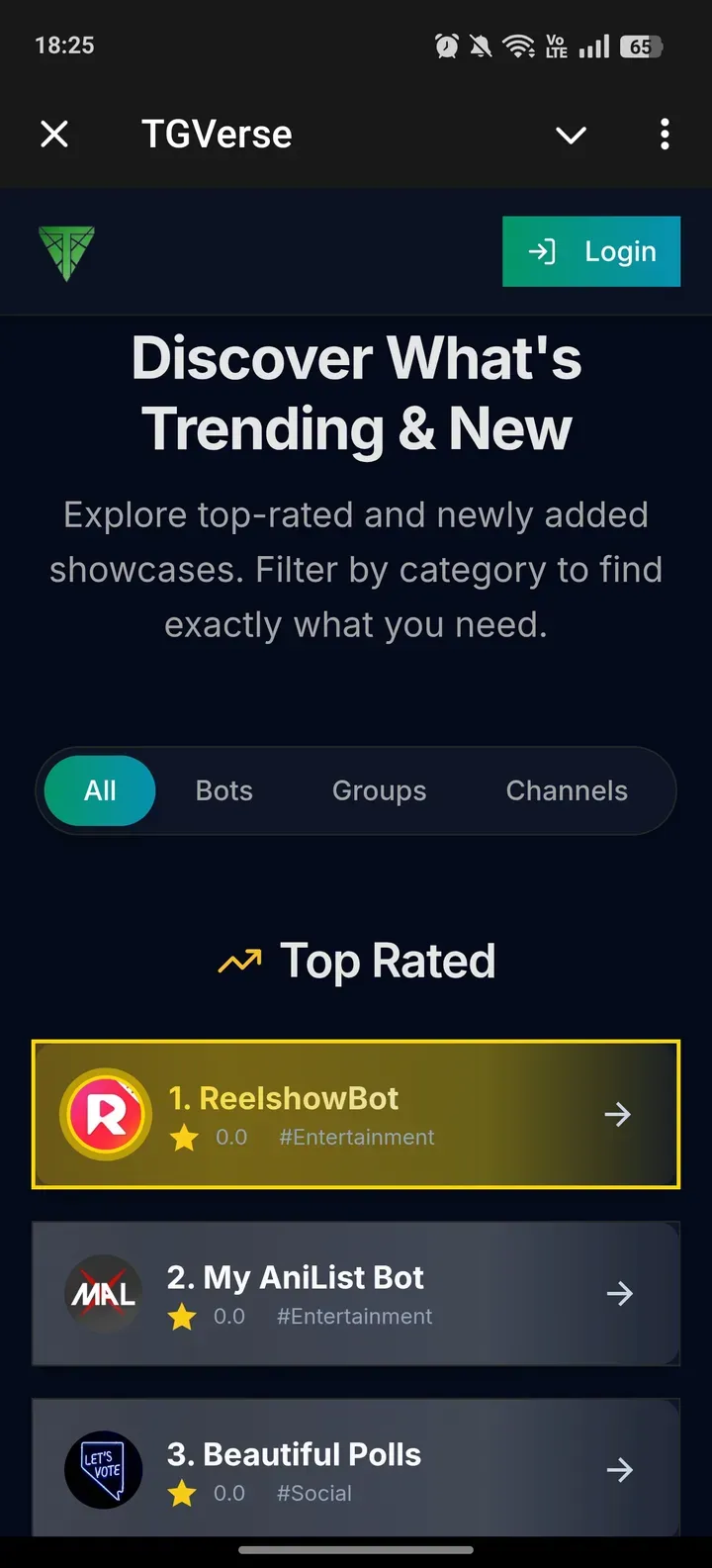The image size is (712, 1568).
Task: Expand the chevron next to TGVerse title
Action: pyautogui.click(x=571, y=136)
